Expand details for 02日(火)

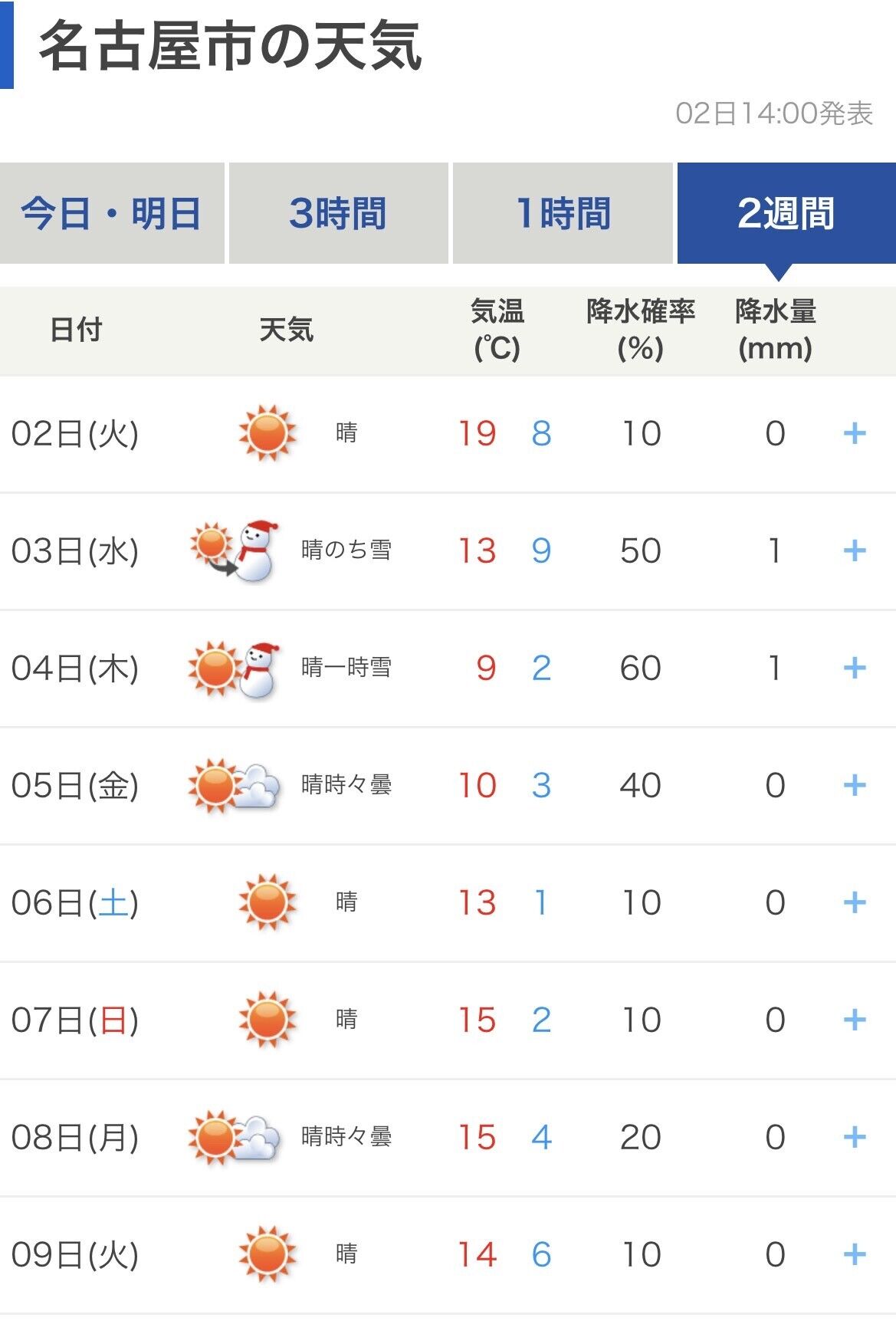coord(854,434)
